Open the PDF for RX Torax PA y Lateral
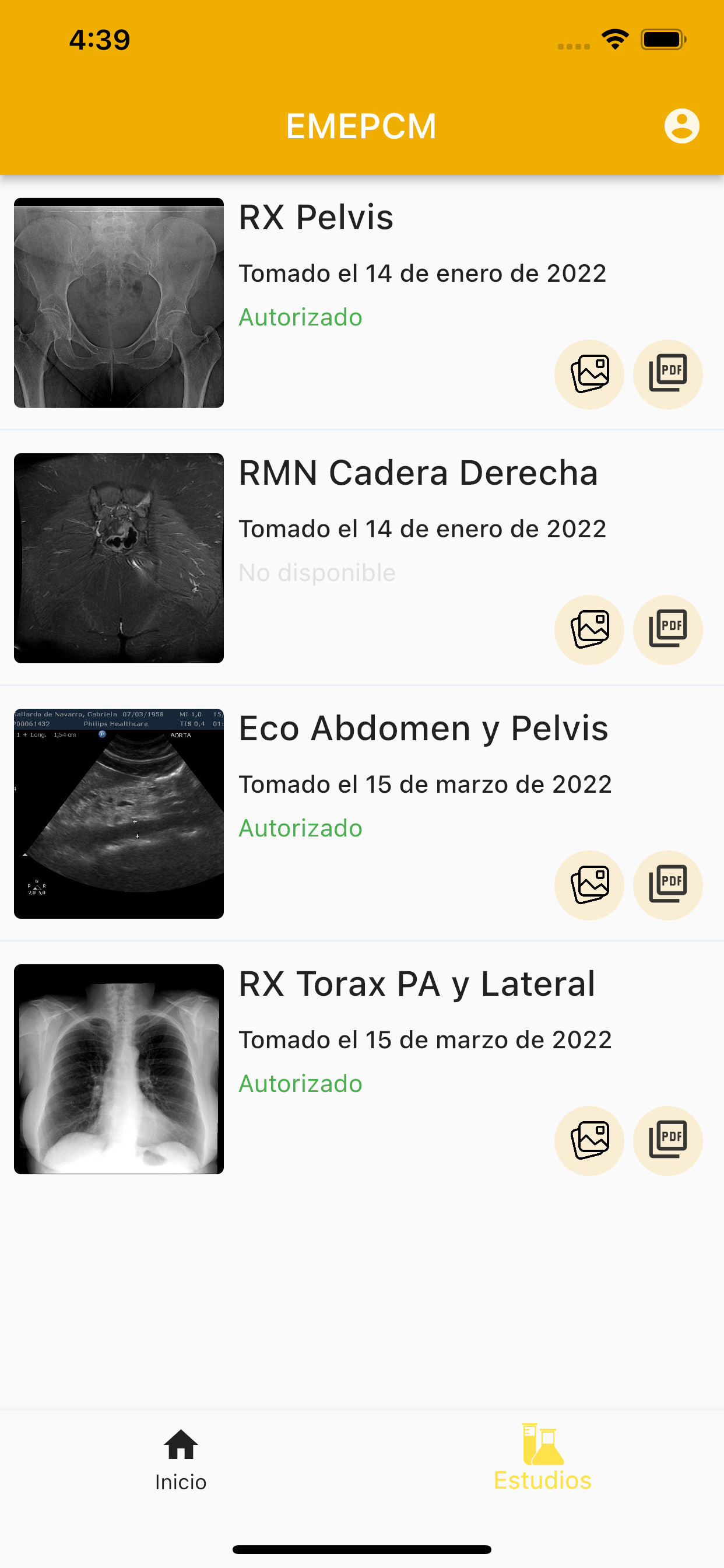This screenshot has width=724, height=1568. pyautogui.click(x=667, y=1140)
